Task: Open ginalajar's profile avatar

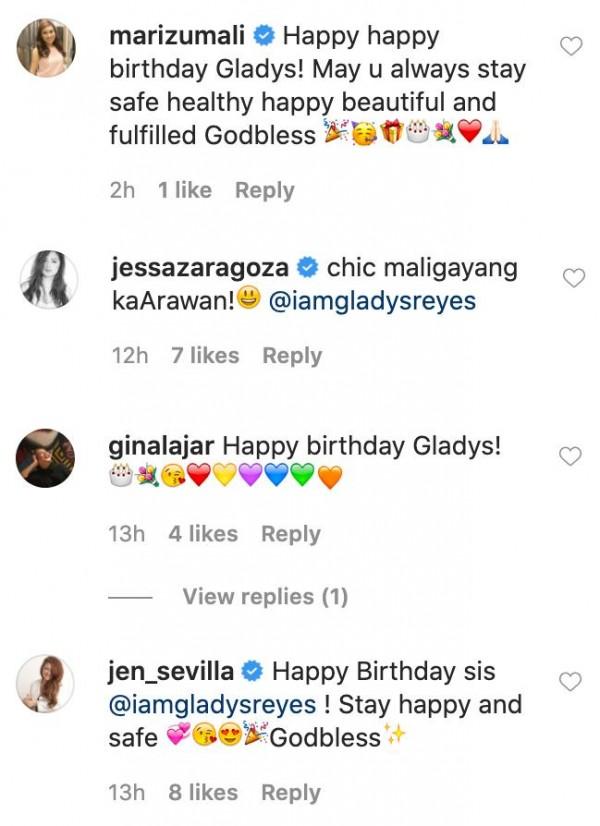Action: [47, 458]
